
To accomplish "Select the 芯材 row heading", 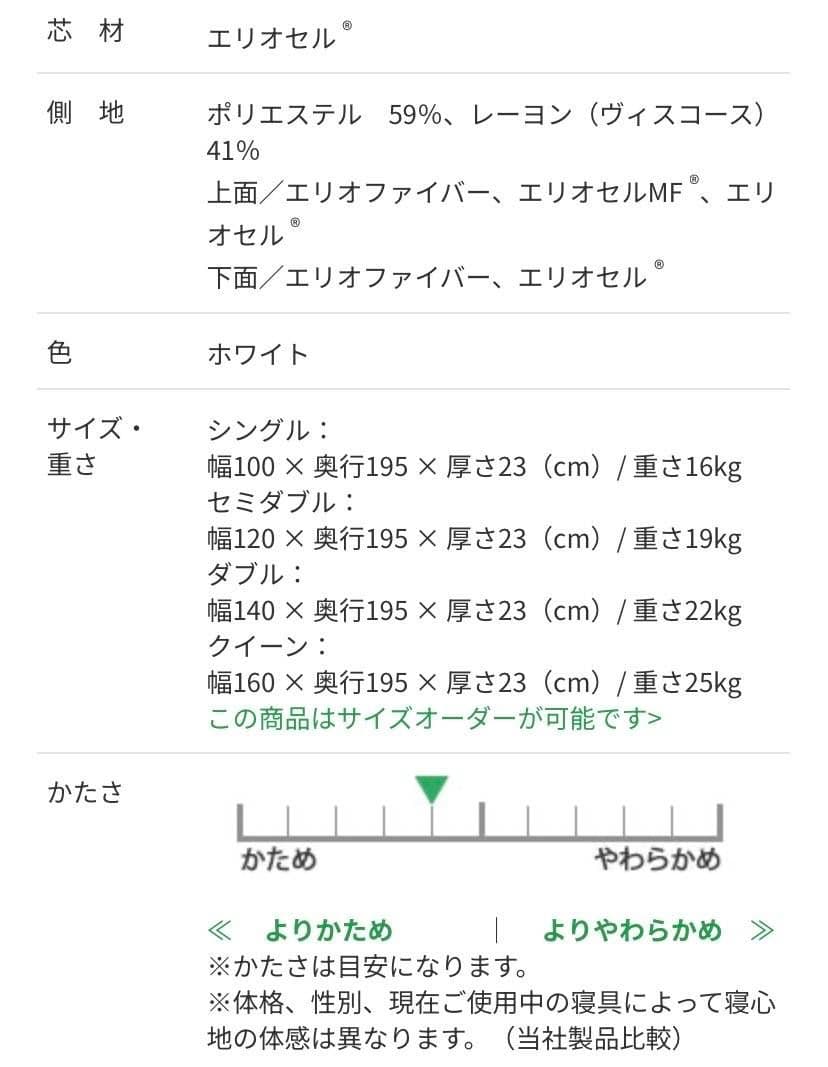I will pos(84,31).
